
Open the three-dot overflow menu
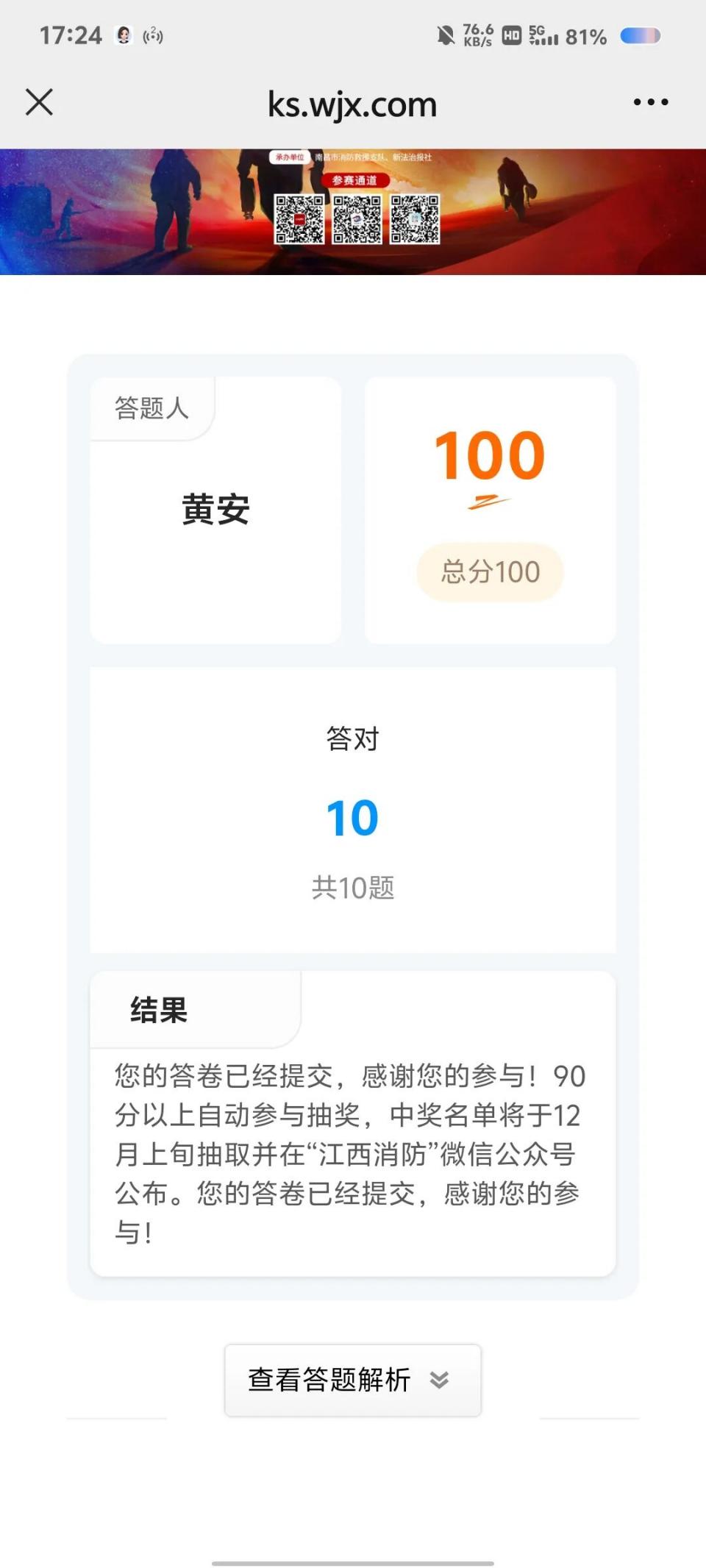651,102
